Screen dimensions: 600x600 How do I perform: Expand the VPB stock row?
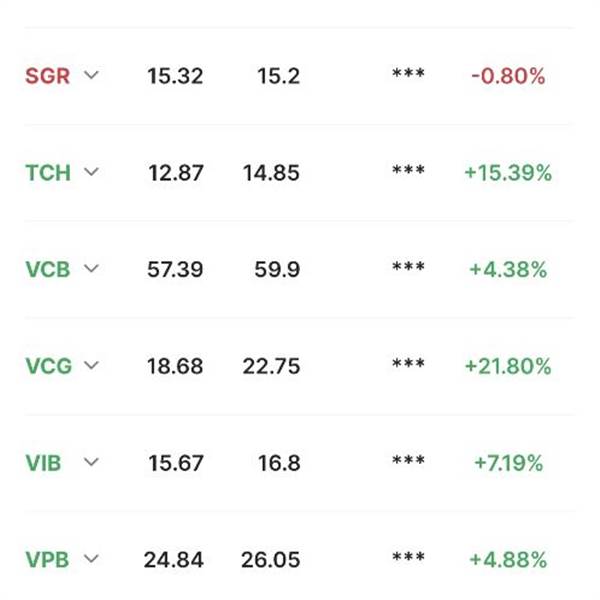click(91, 560)
